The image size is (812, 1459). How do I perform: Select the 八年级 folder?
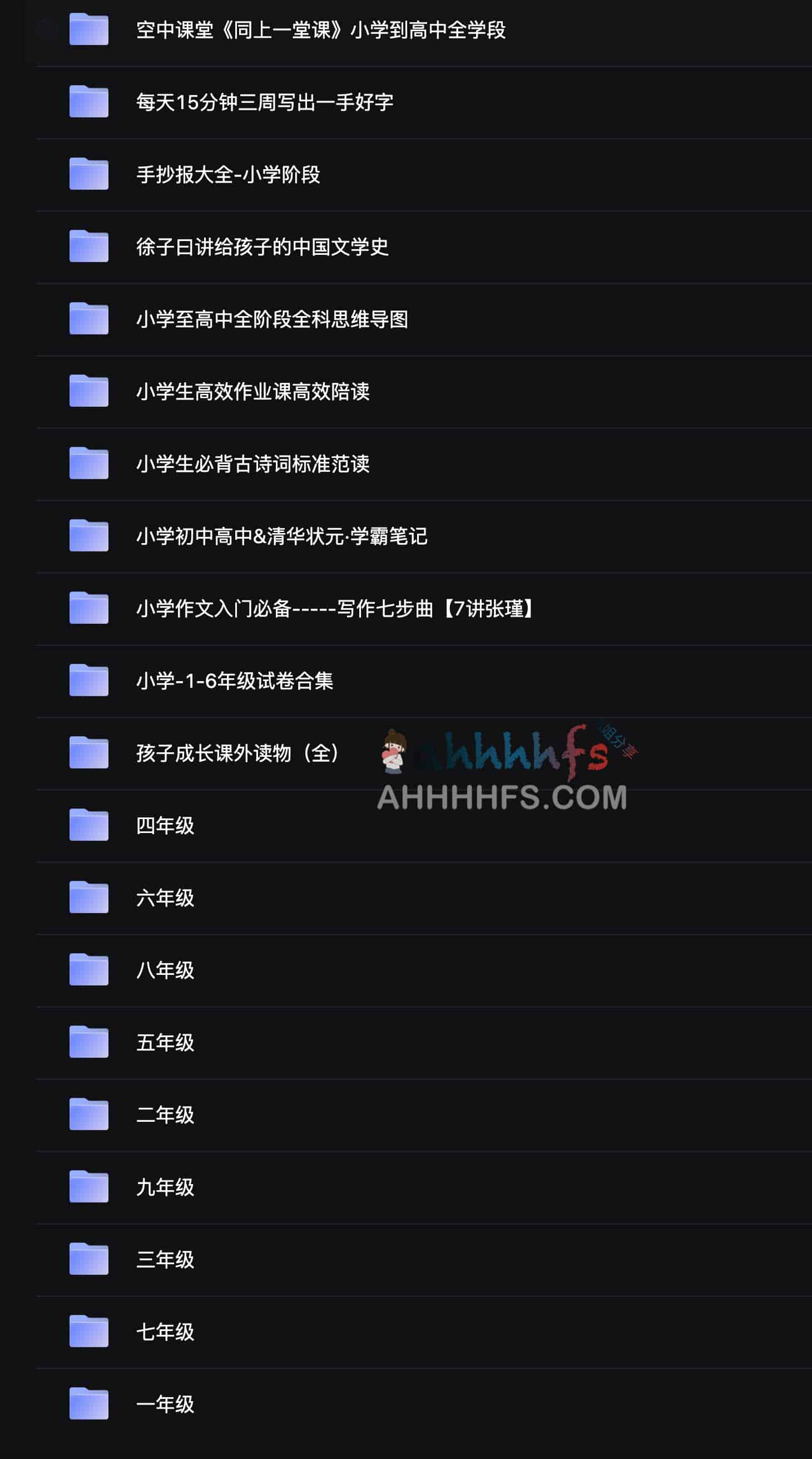point(165,970)
